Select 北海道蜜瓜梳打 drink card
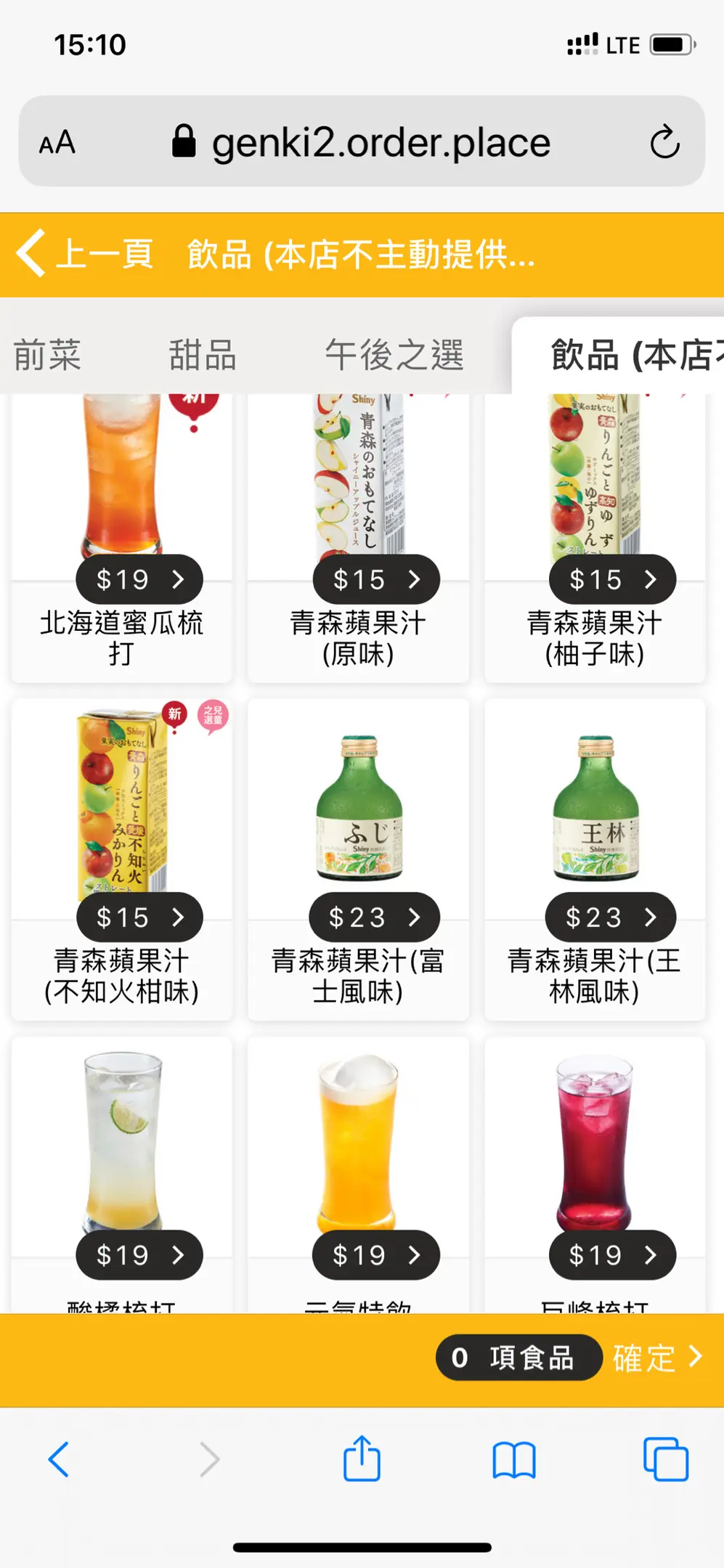Image resolution: width=724 pixels, height=1568 pixels. tap(122, 537)
